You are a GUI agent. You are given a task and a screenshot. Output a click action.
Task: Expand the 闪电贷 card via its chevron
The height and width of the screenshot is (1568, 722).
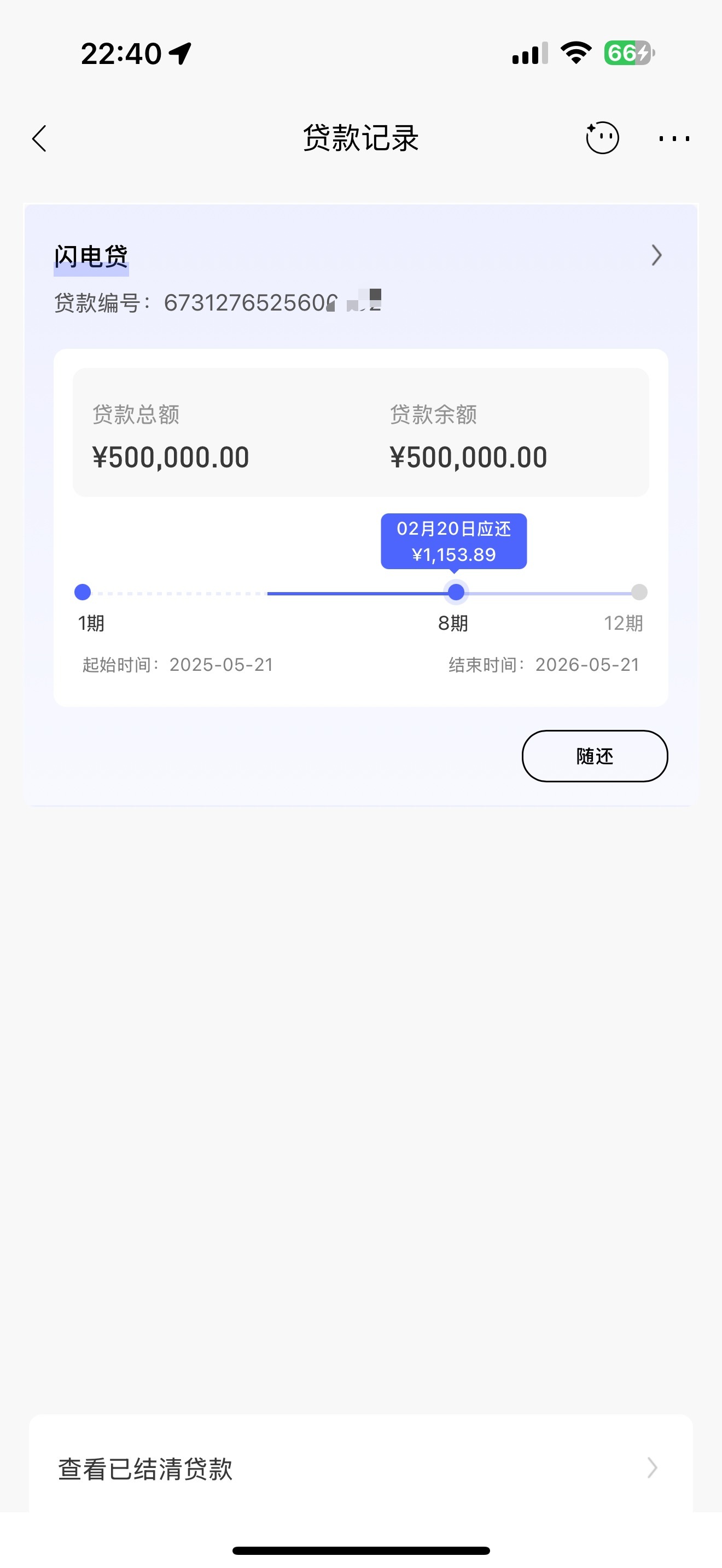(x=656, y=256)
